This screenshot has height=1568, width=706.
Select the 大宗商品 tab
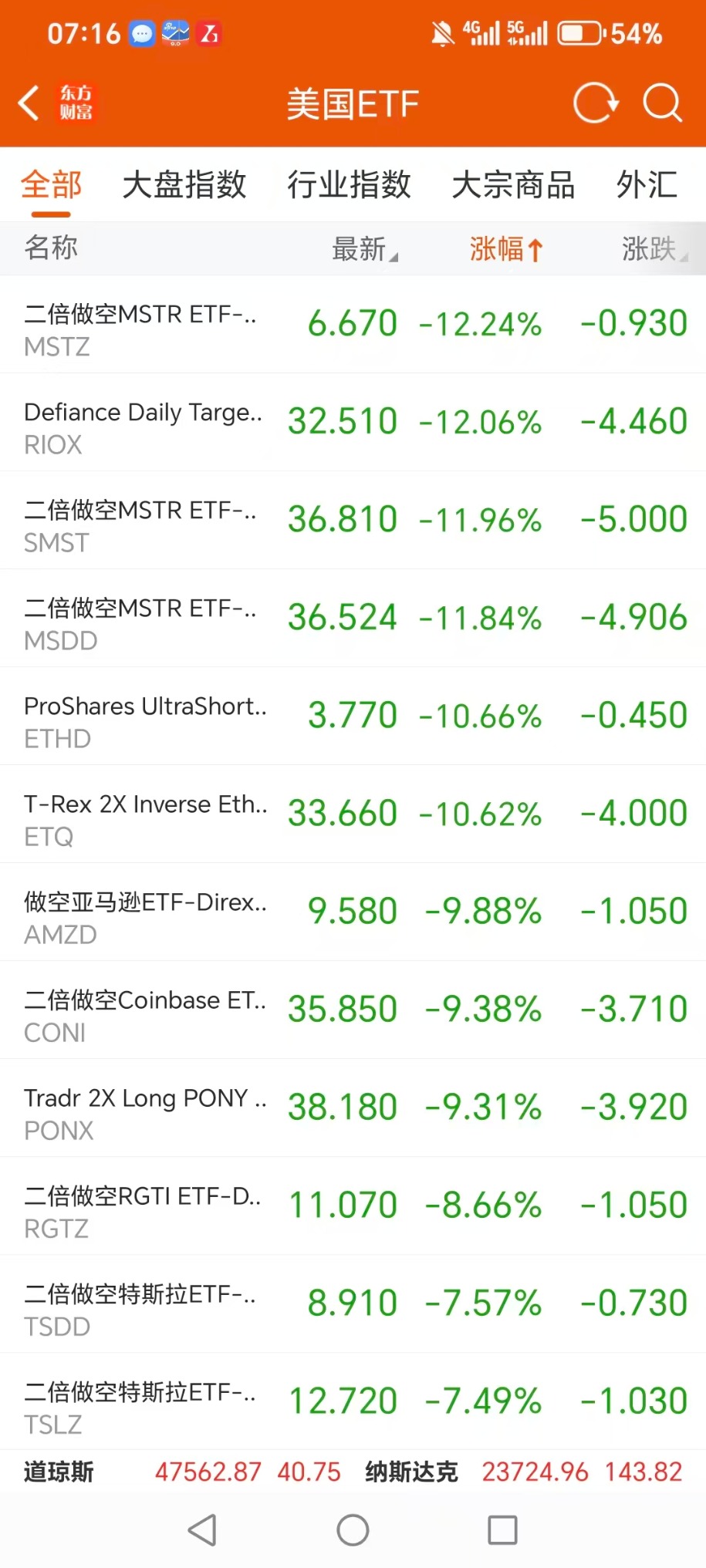point(513,185)
